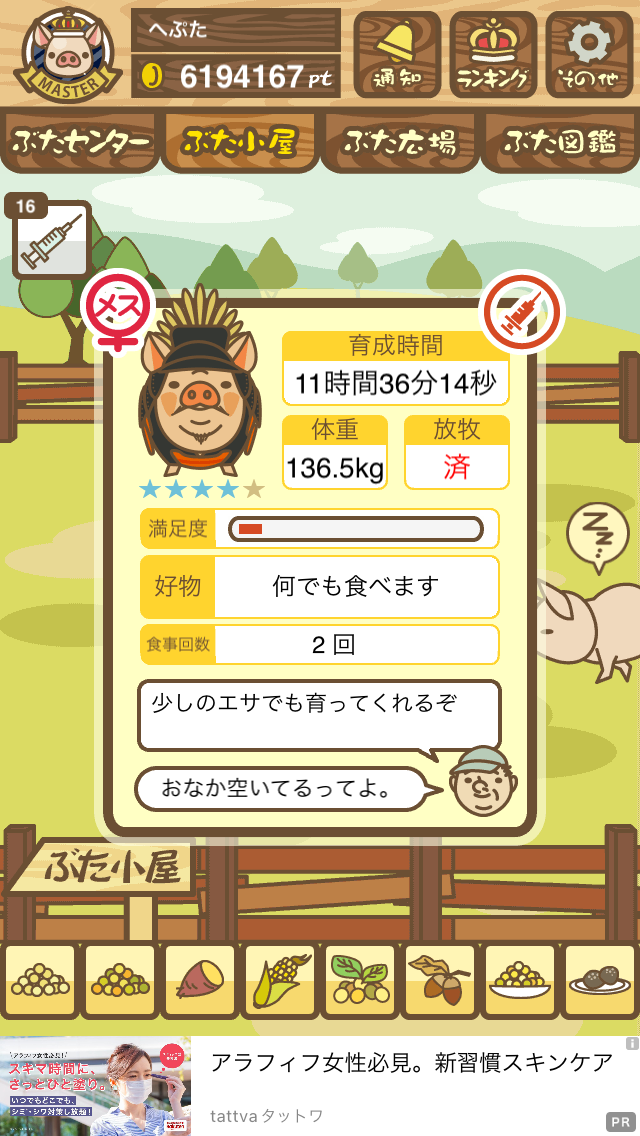This screenshot has width=640, height=1136.
Task: Choose the beige pellet pile feed
Action: pos(40,980)
